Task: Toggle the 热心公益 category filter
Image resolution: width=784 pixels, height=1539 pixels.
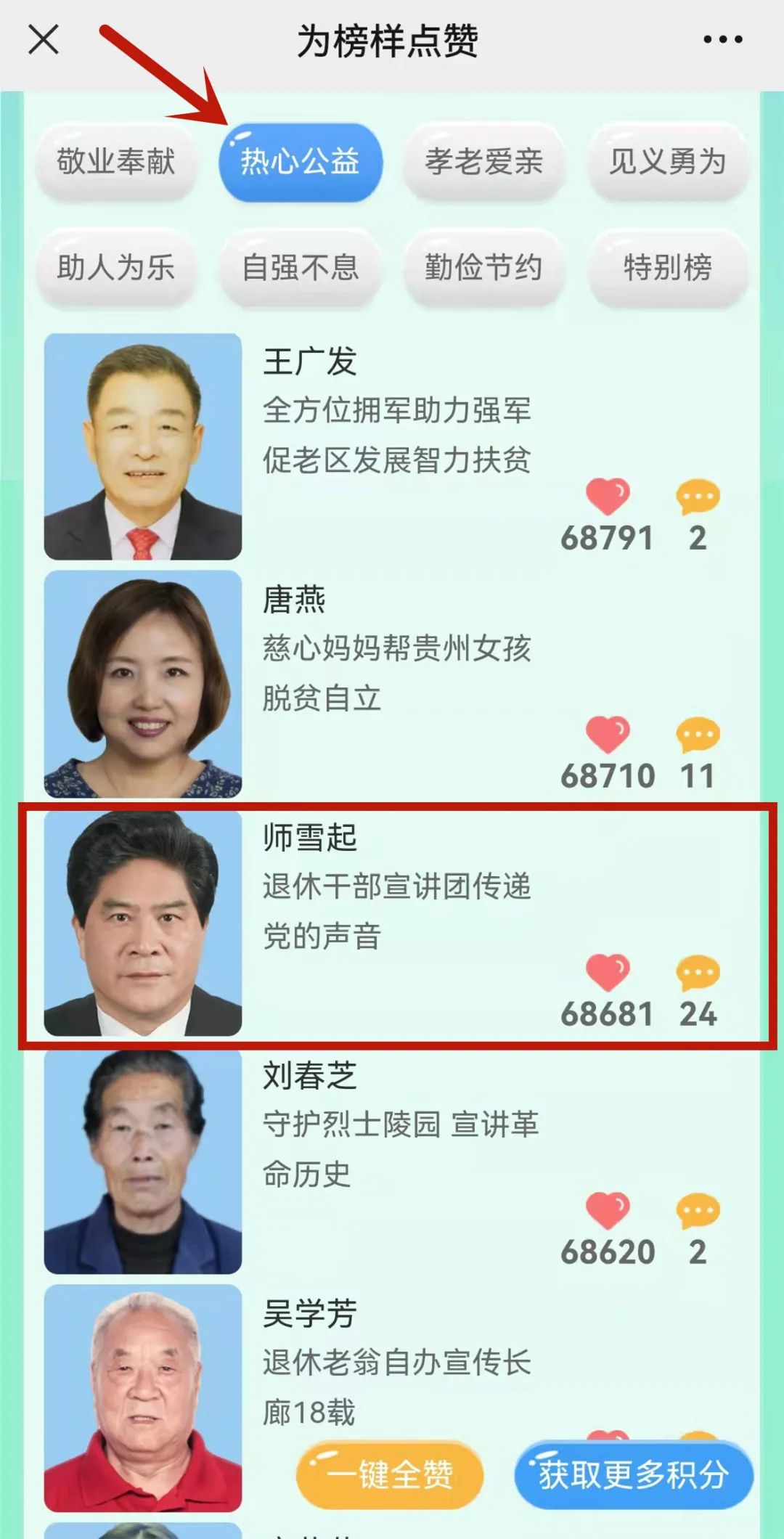Action: pos(301,162)
